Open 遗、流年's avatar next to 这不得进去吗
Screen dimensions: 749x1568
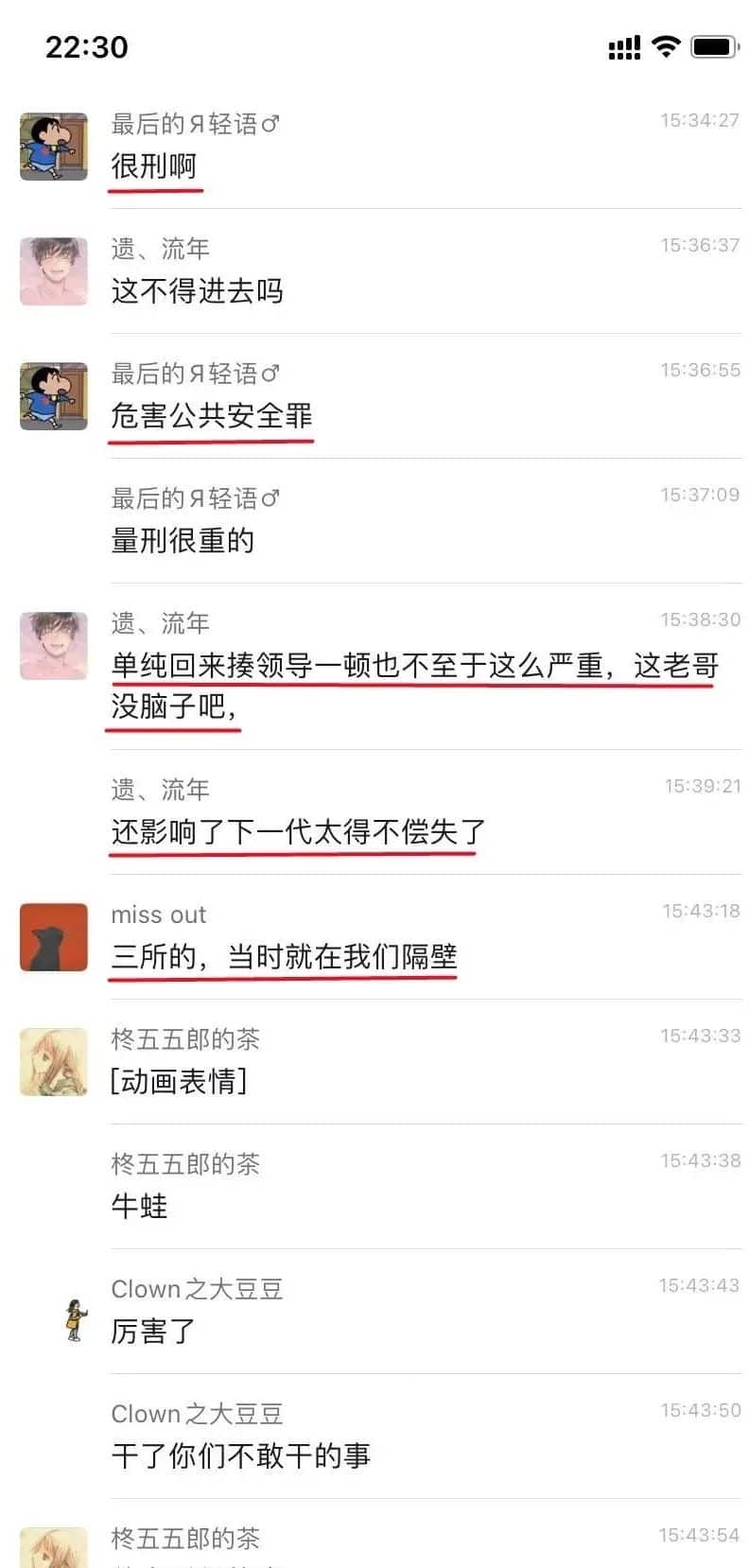click(54, 271)
